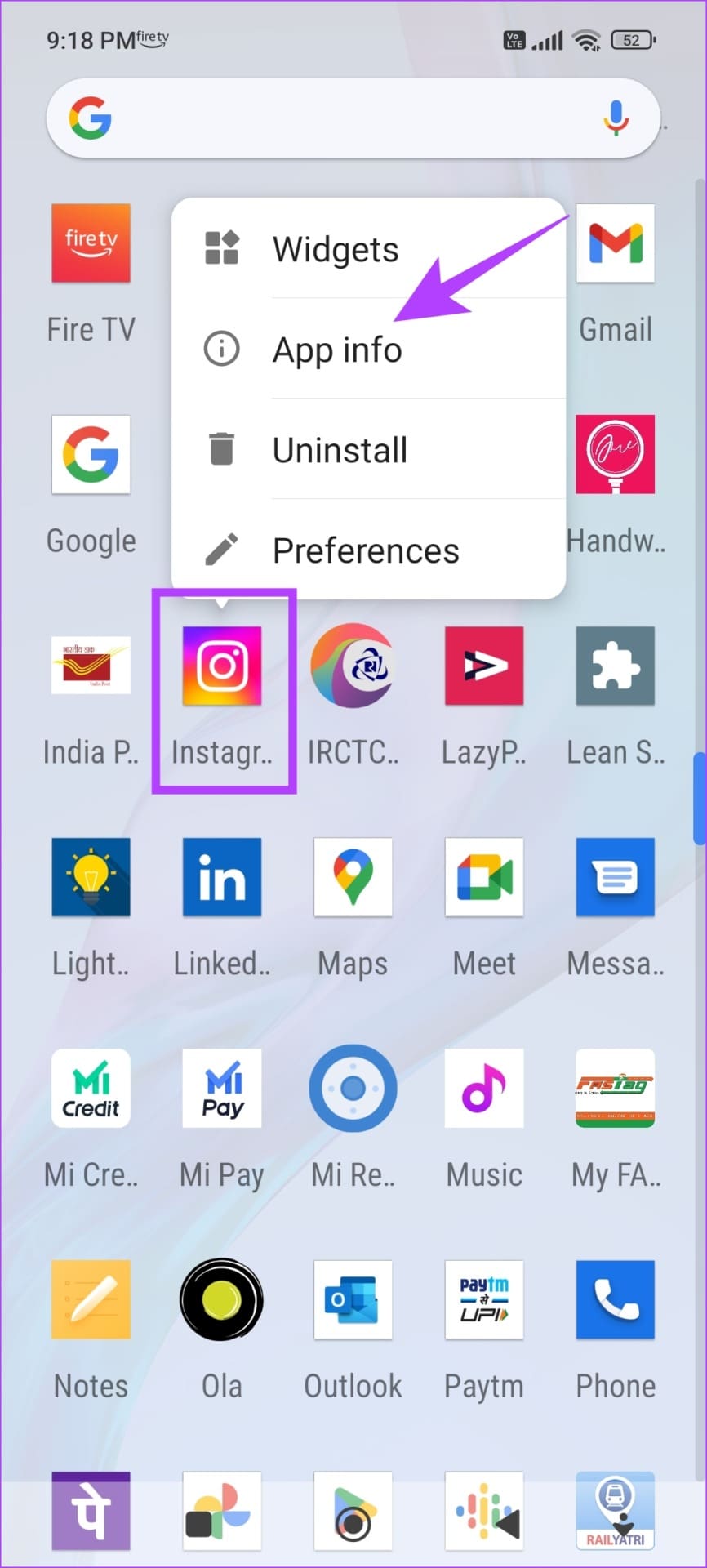Open the Messages app

pos(615,877)
